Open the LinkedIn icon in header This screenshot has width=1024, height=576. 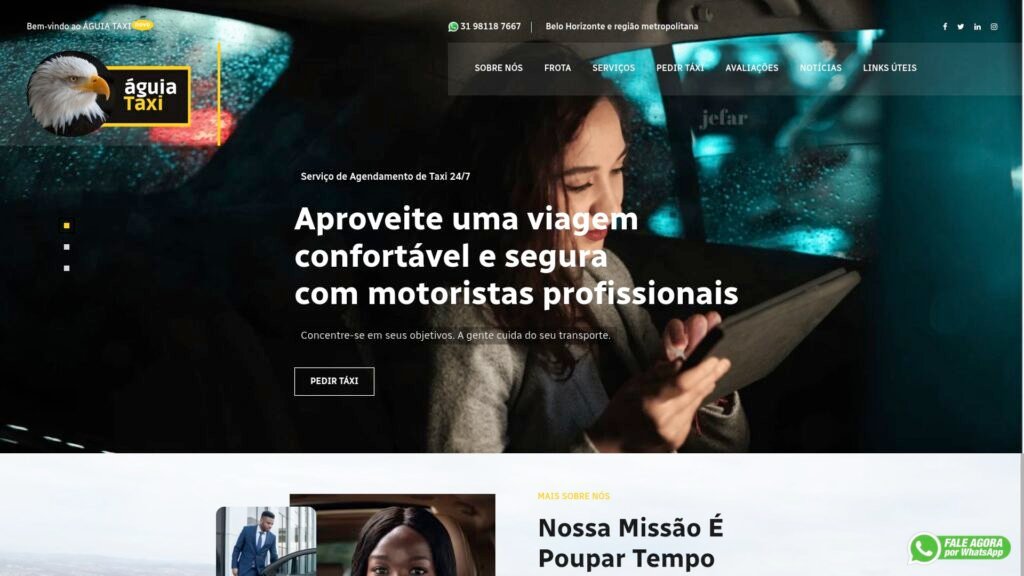[x=977, y=27]
